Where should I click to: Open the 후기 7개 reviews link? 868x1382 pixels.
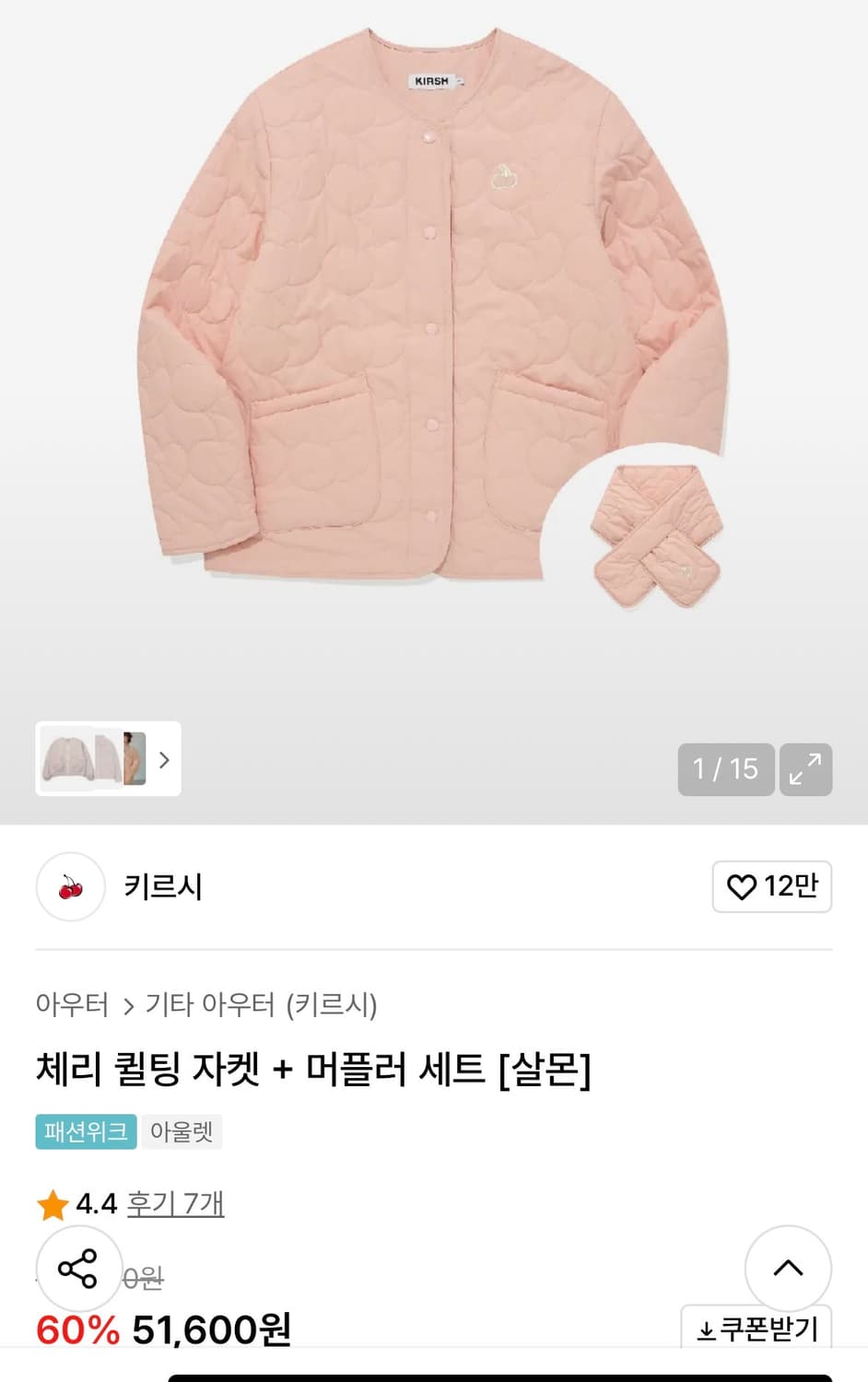point(176,1202)
